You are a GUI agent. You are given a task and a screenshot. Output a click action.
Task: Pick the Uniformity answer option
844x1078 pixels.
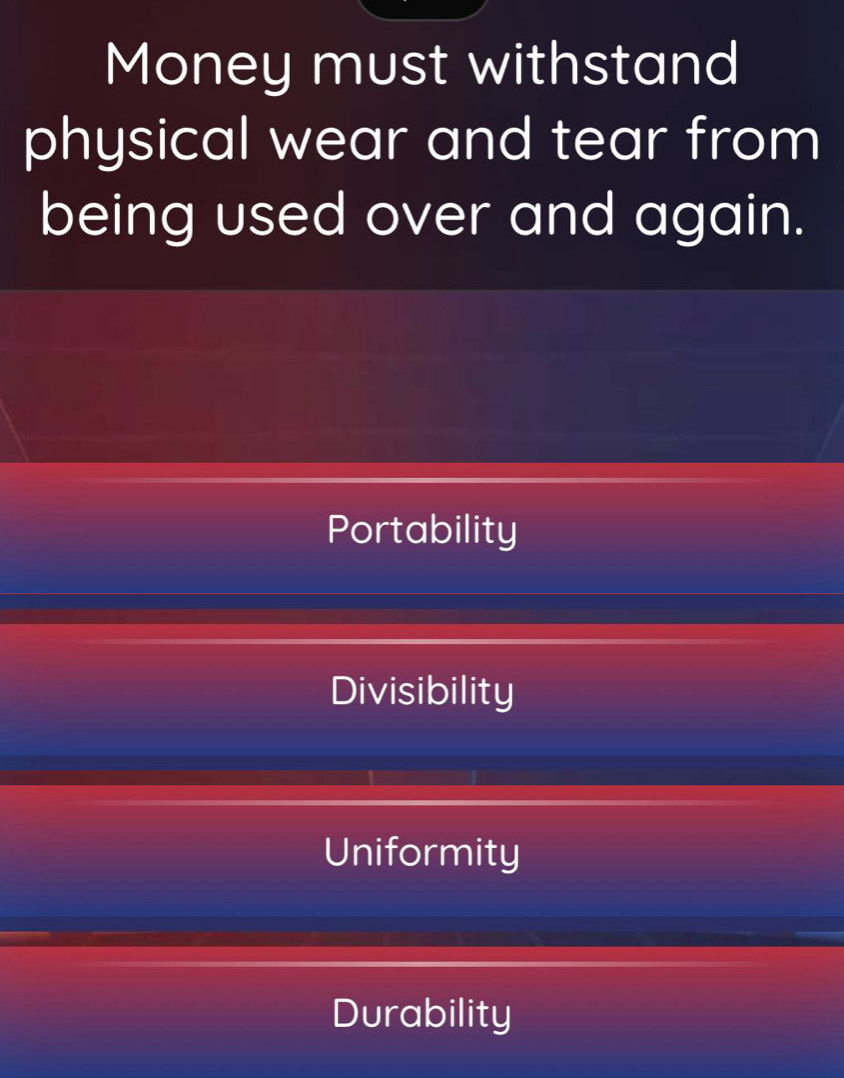point(422,853)
